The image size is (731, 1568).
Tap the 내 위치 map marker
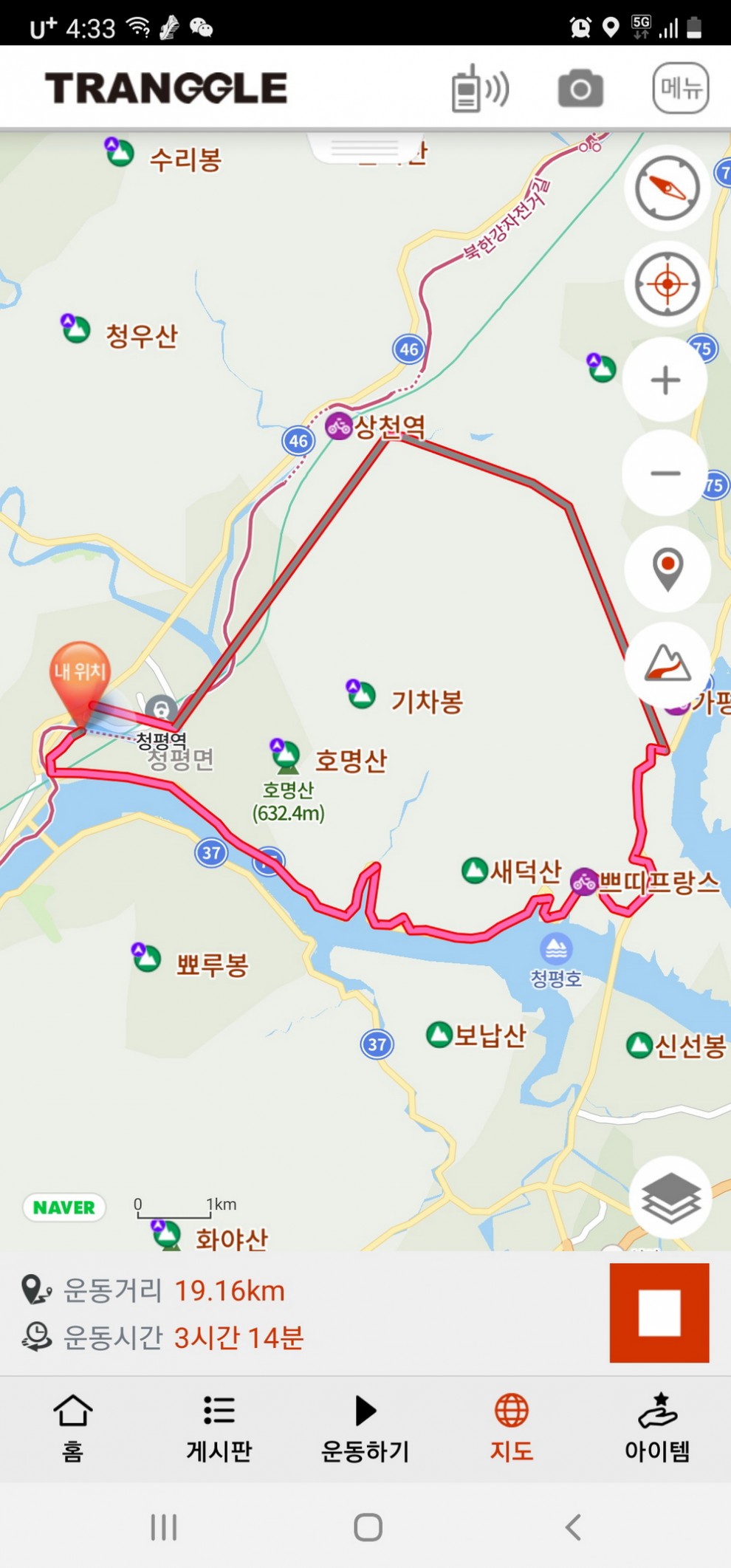[80, 676]
